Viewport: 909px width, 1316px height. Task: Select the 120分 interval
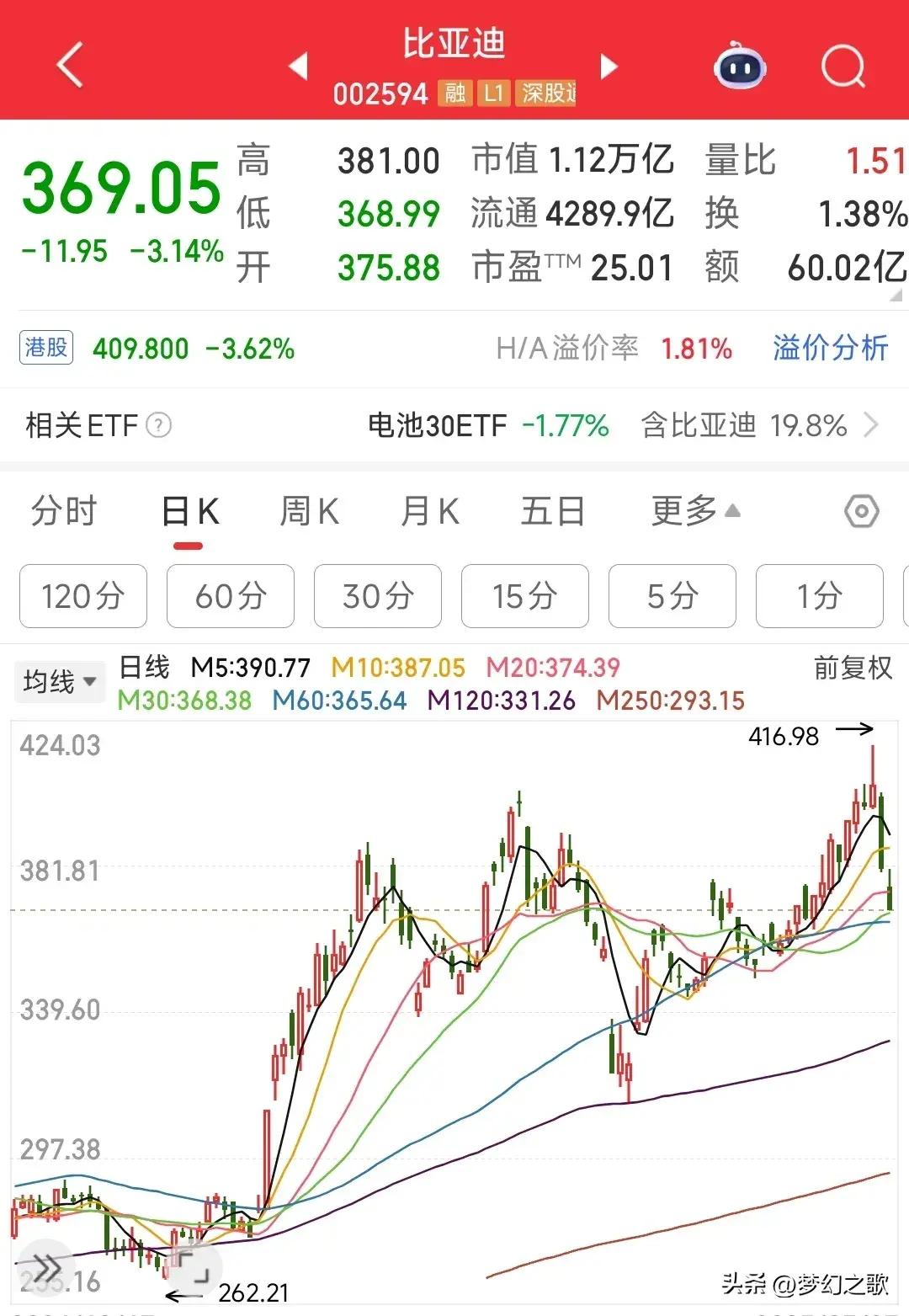click(x=83, y=596)
